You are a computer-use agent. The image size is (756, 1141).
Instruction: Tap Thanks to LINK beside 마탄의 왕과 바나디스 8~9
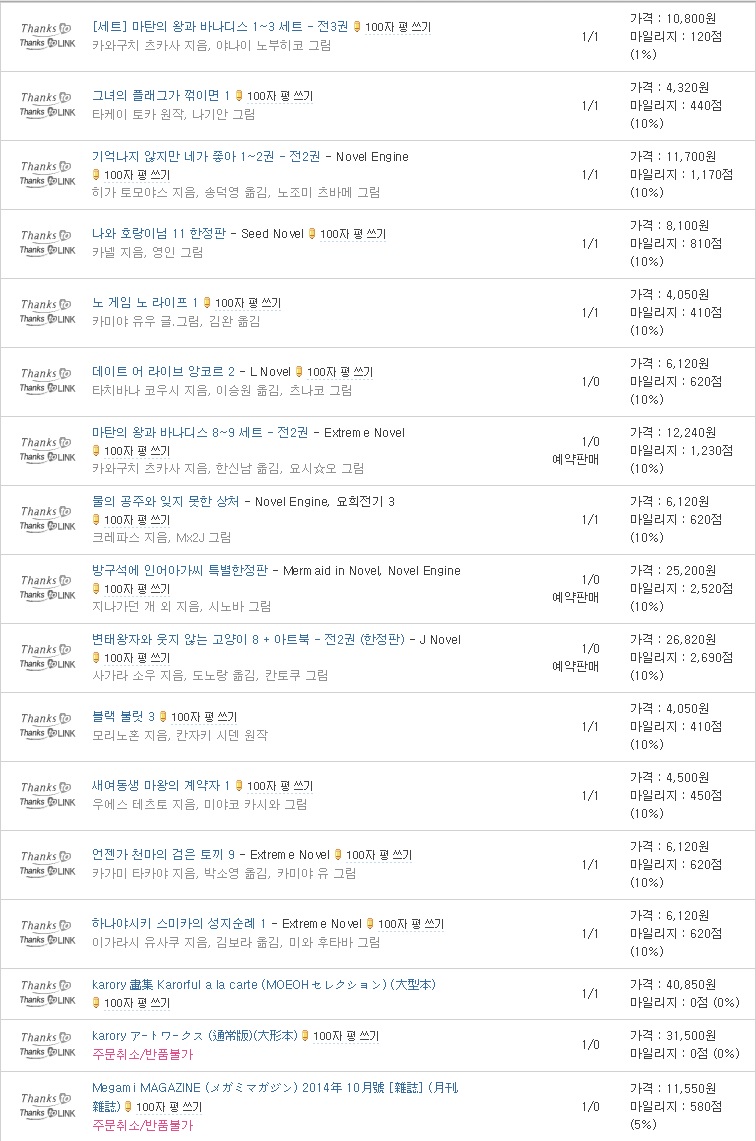point(47,456)
